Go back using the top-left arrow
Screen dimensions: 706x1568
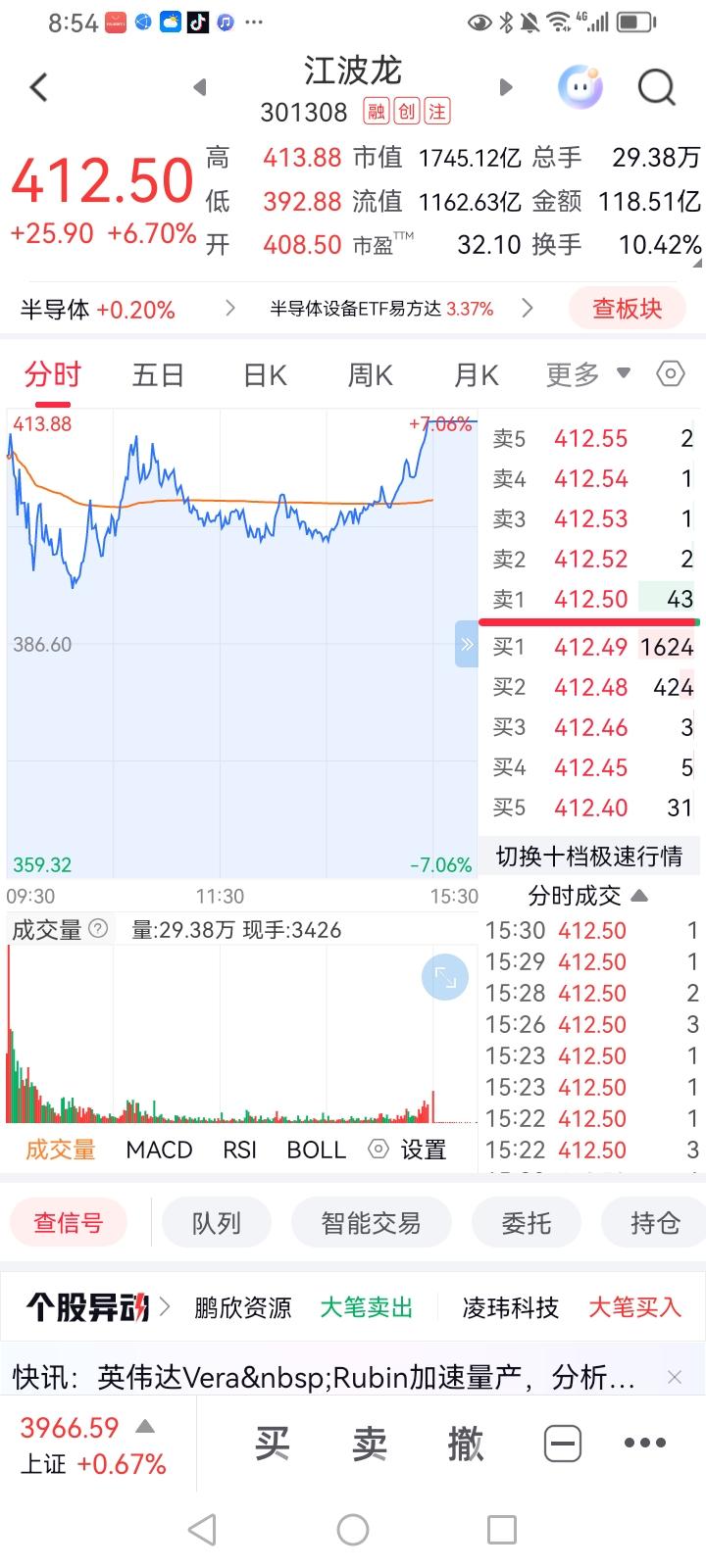[x=38, y=87]
